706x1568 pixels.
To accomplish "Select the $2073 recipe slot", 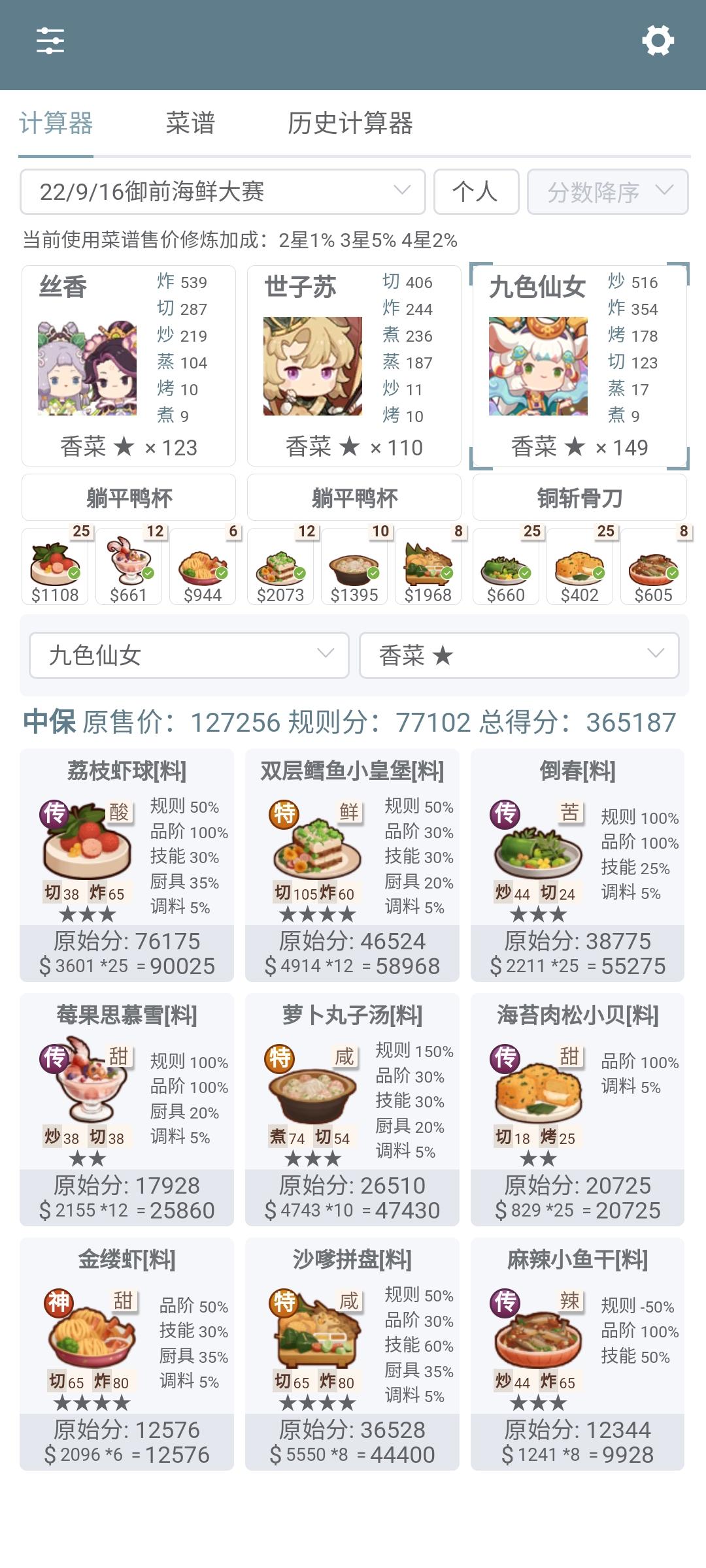I will pos(280,567).
